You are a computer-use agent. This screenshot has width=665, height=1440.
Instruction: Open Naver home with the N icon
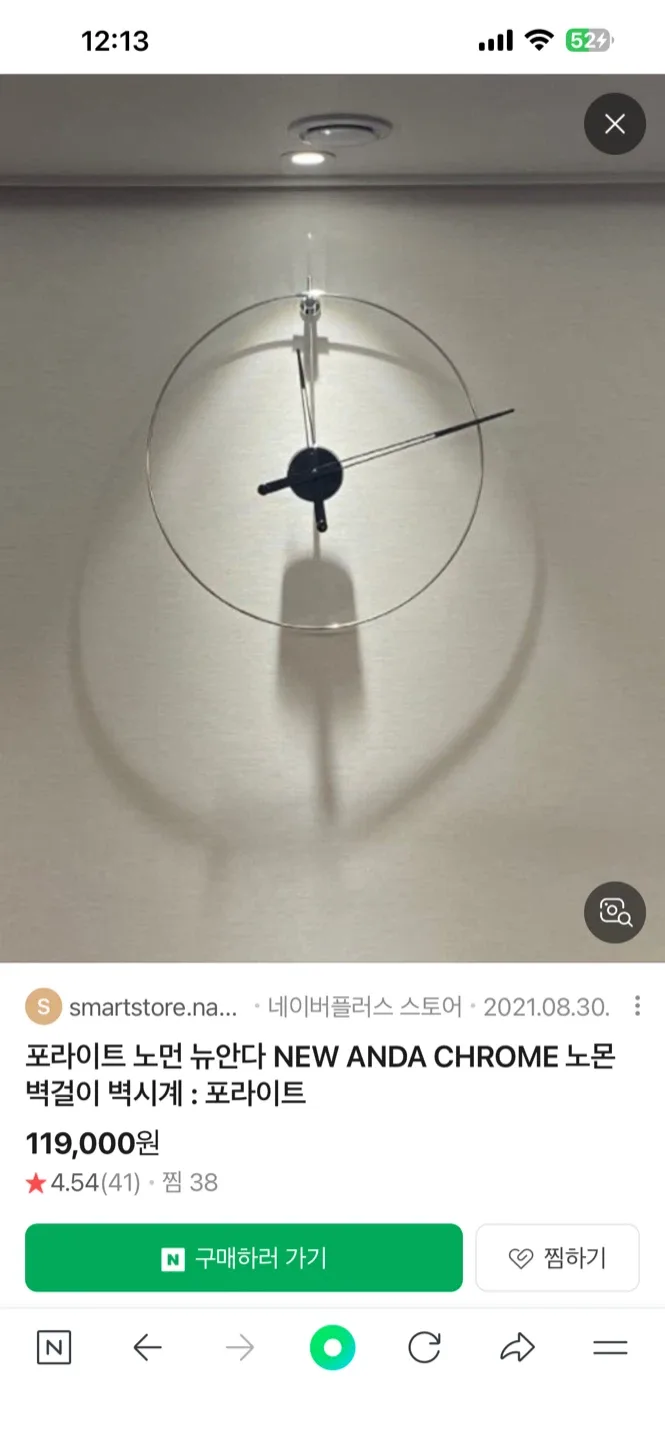[x=54, y=1348]
